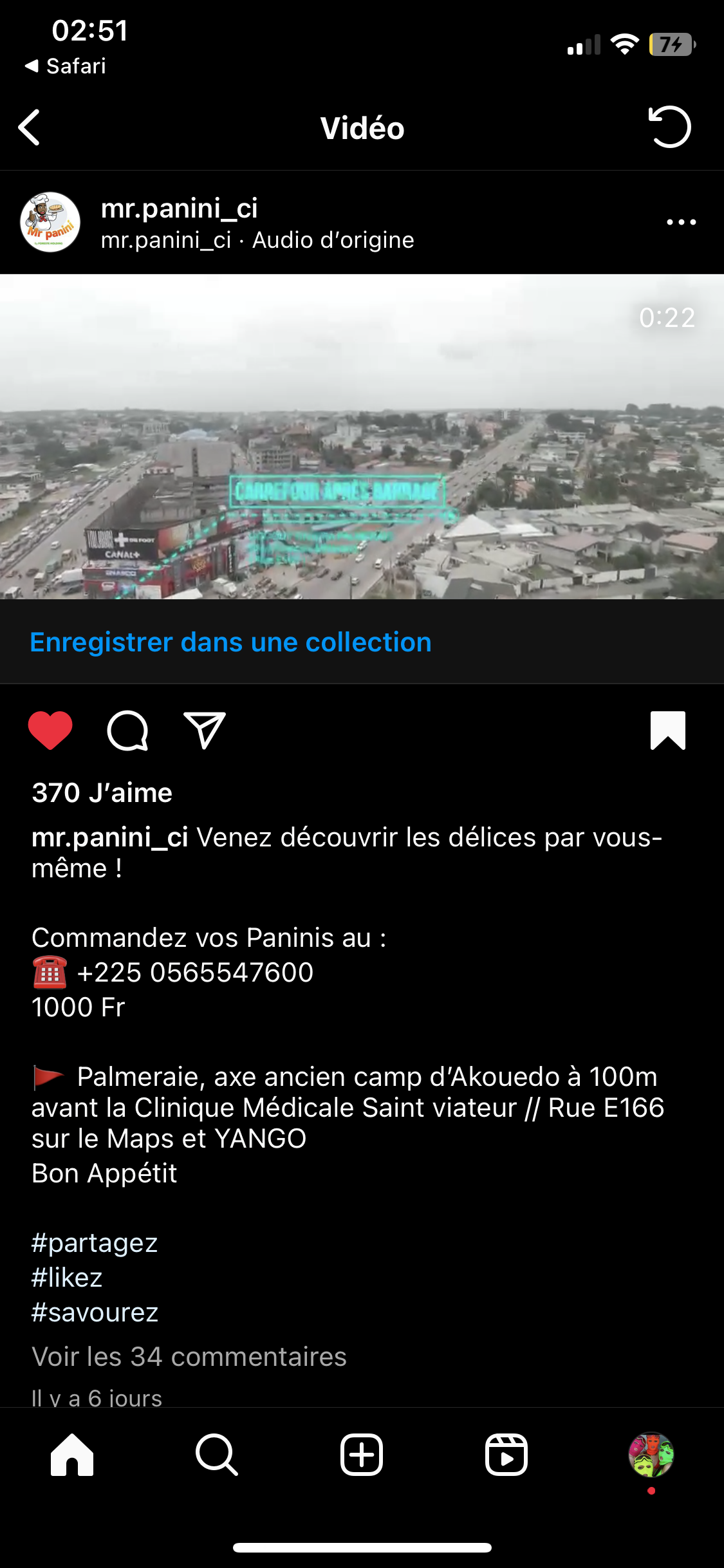Unlike the post with the red heart

pos(50,731)
